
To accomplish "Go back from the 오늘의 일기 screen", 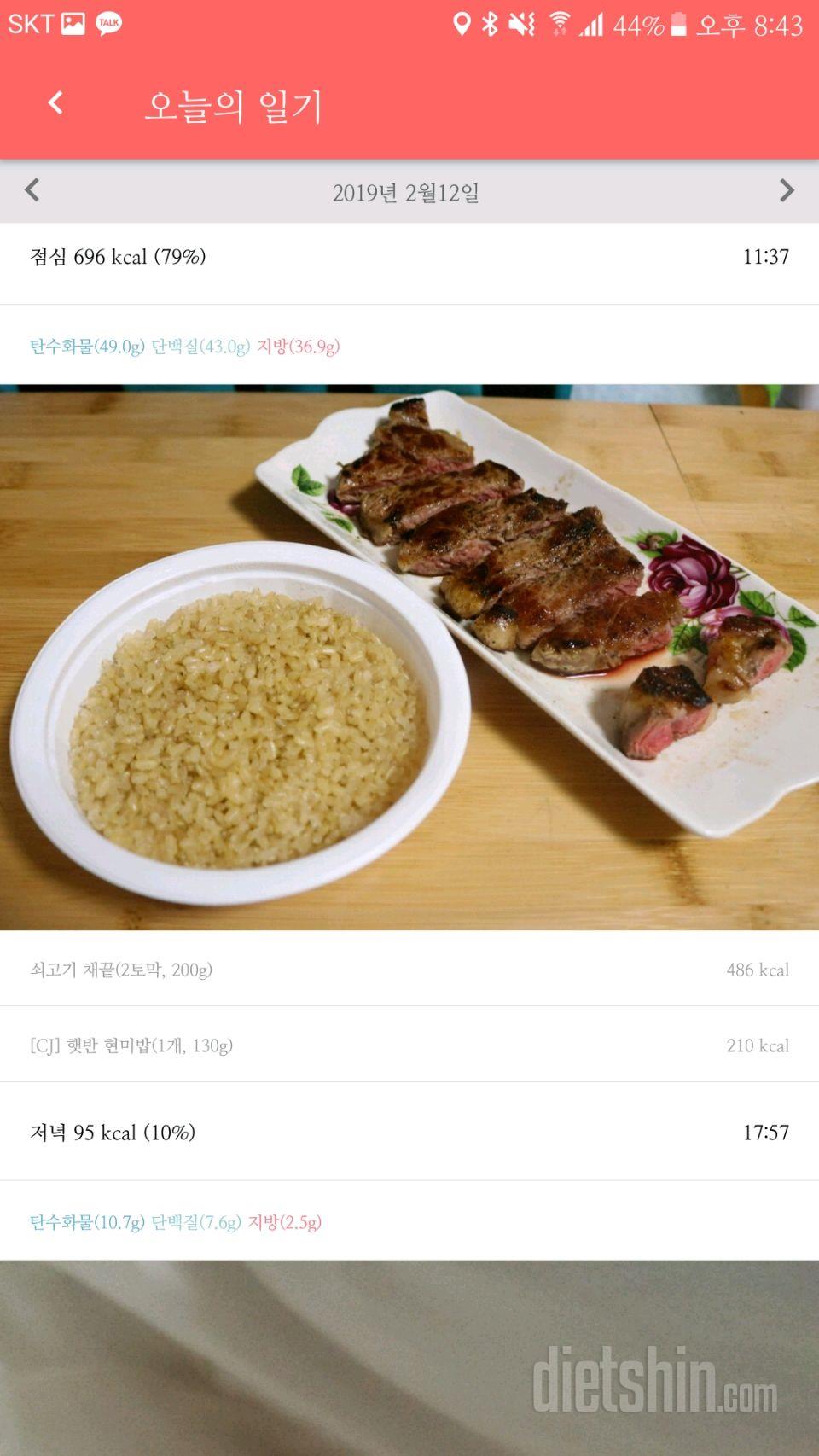I will (55, 103).
